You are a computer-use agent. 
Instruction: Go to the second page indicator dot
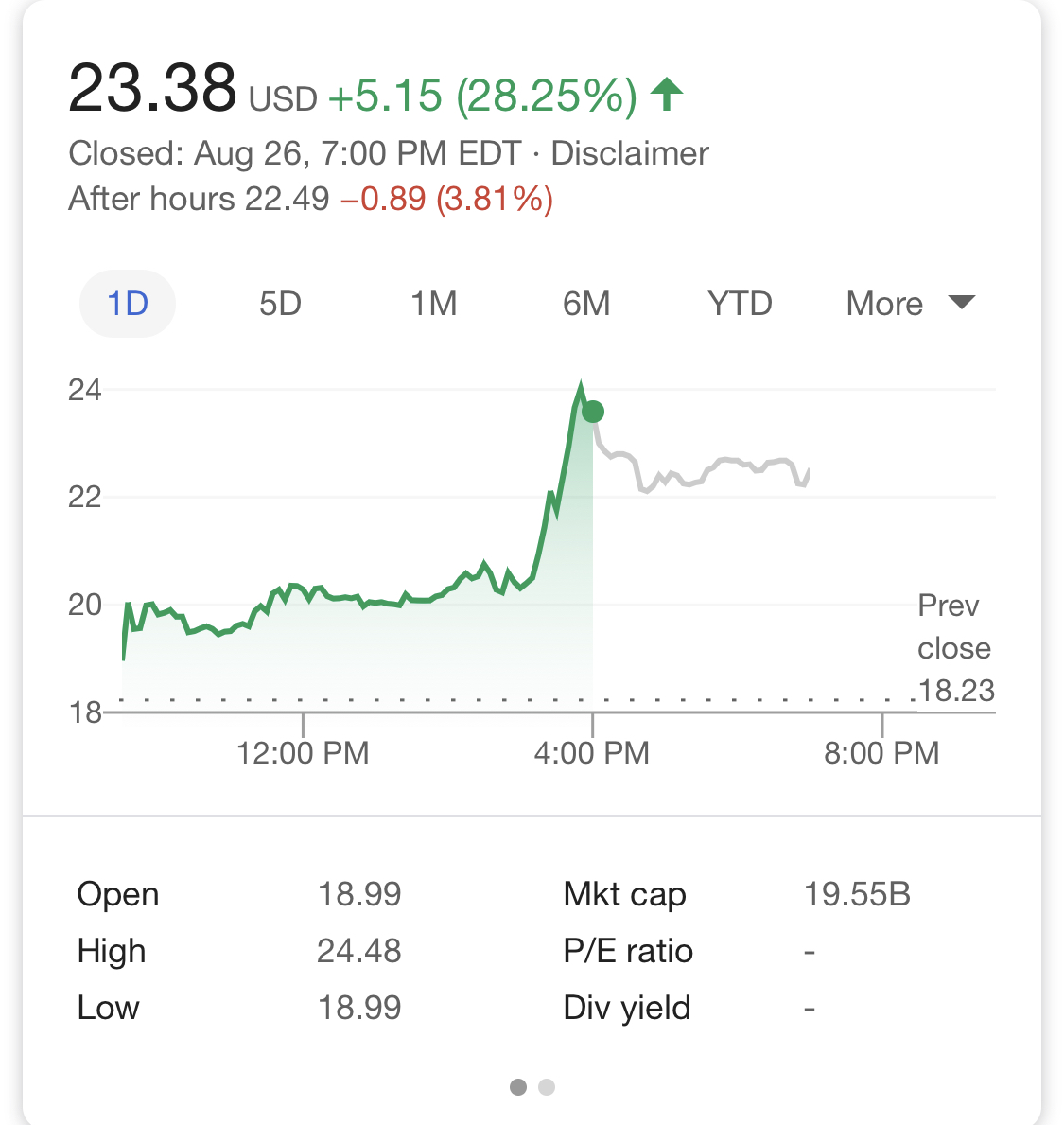(547, 1087)
